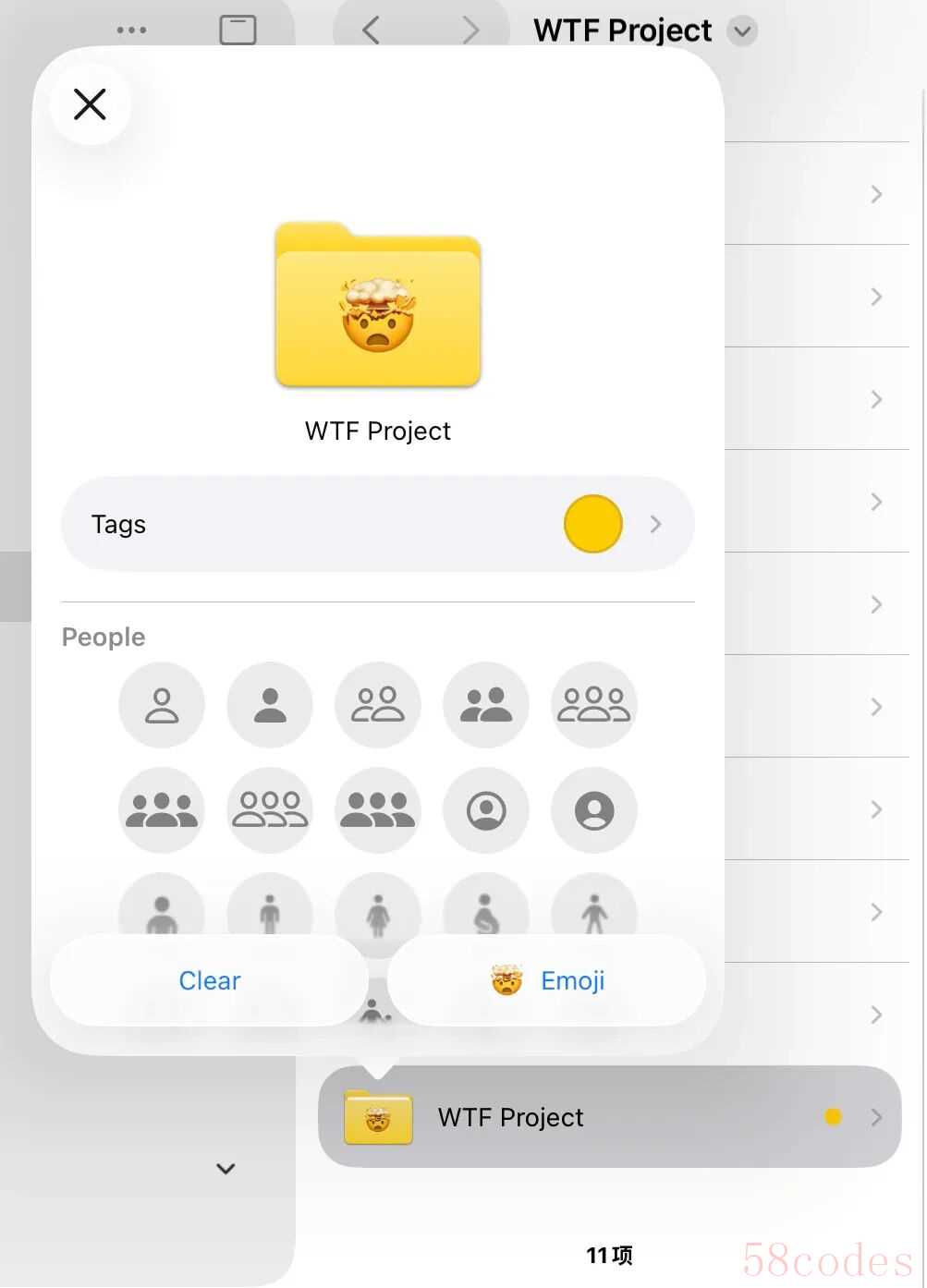Open the Emoji picker button

click(546, 980)
